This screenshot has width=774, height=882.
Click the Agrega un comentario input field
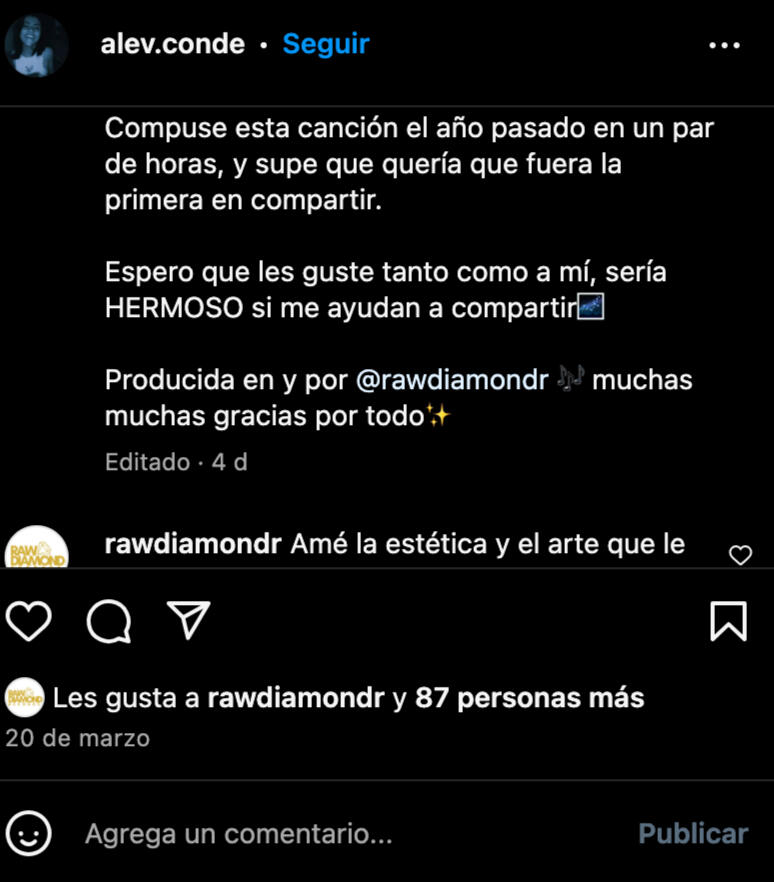tap(250, 833)
